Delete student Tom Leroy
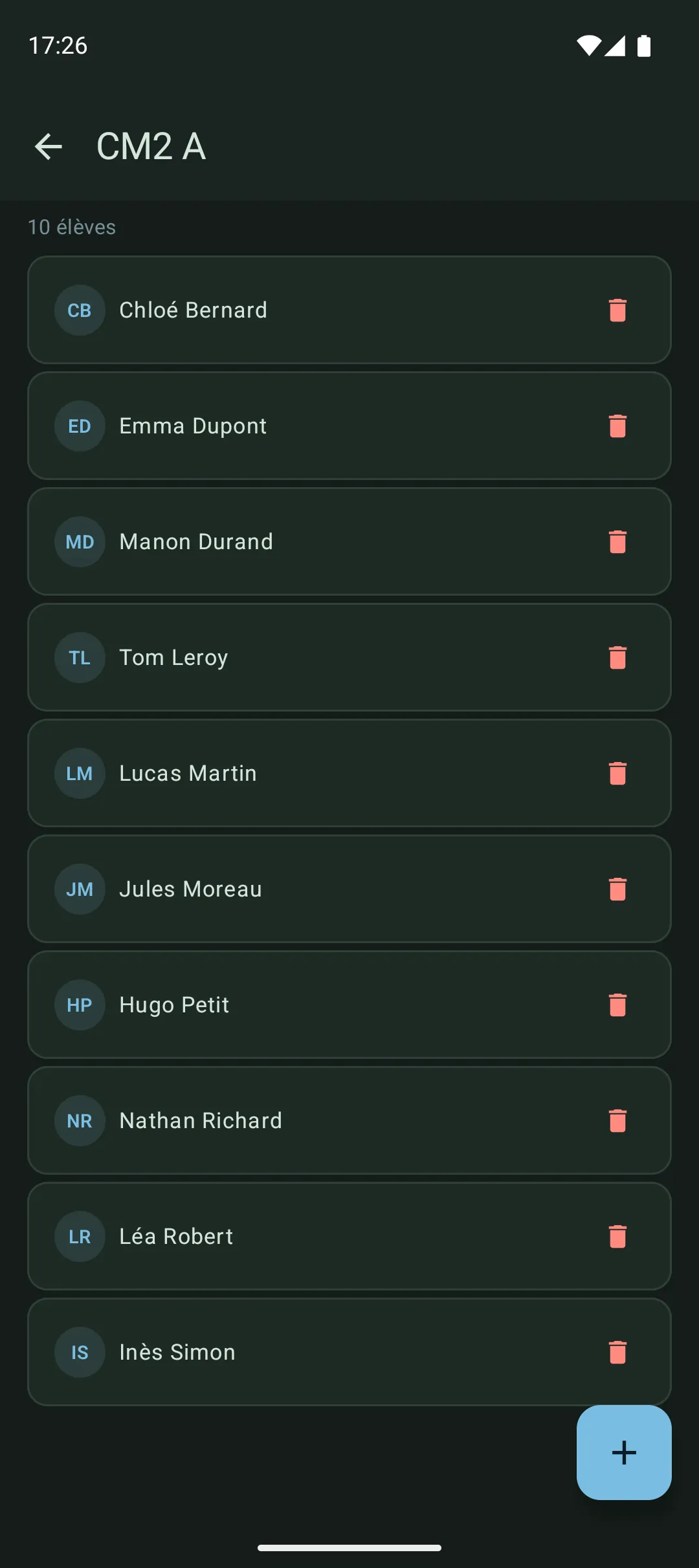Viewport: 699px width, 1568px height. [617, 658]
